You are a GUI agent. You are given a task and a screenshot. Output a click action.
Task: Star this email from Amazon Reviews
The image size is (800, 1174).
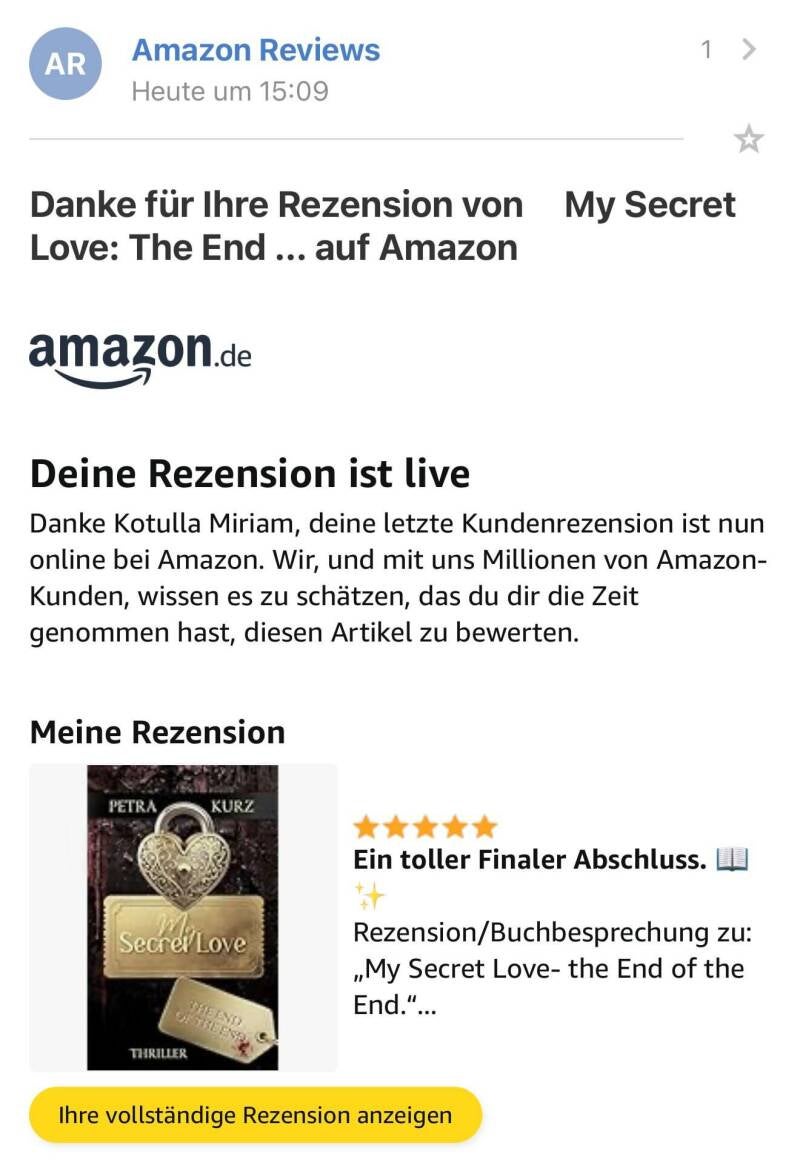(748, 139)
